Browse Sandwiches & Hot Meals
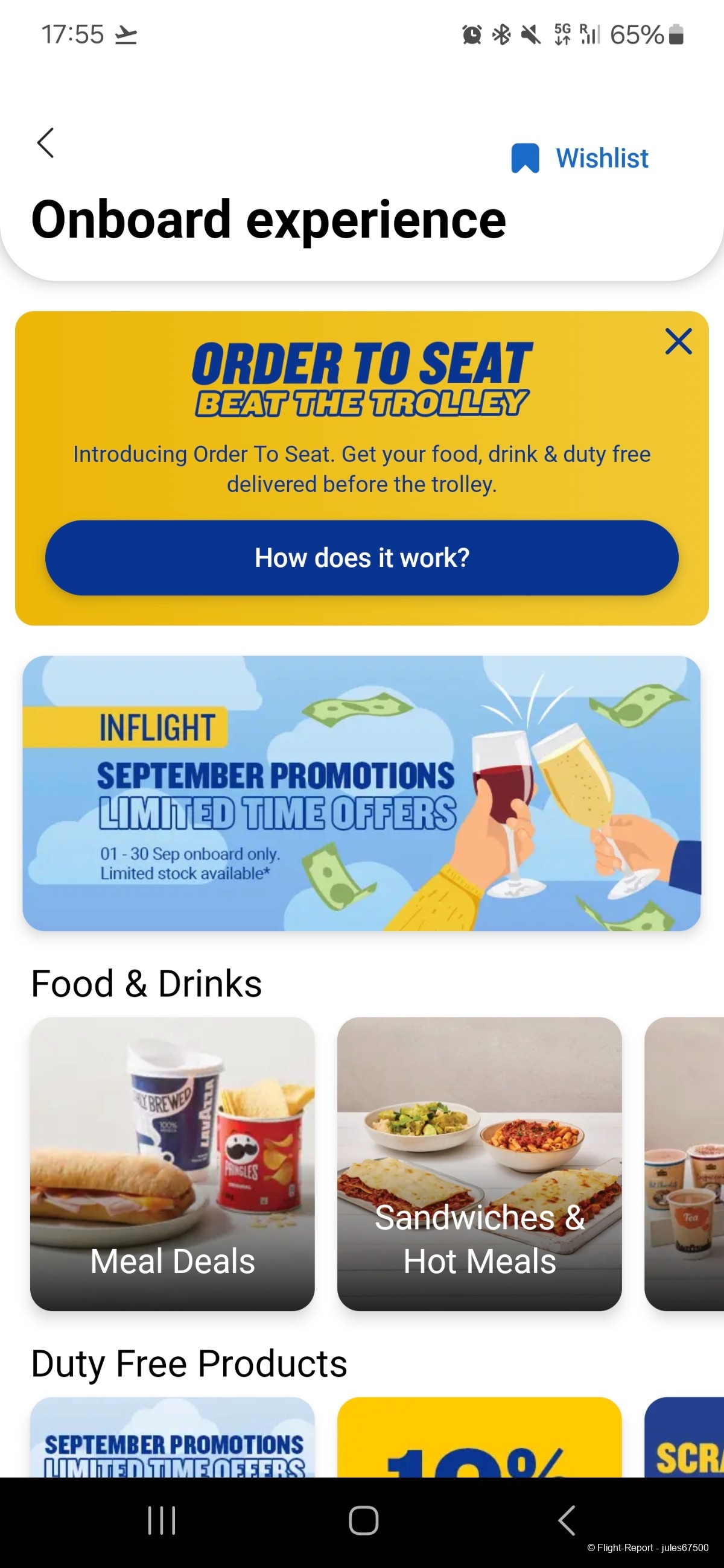This screenshot has width=724, height=1568. point(479,1163)
